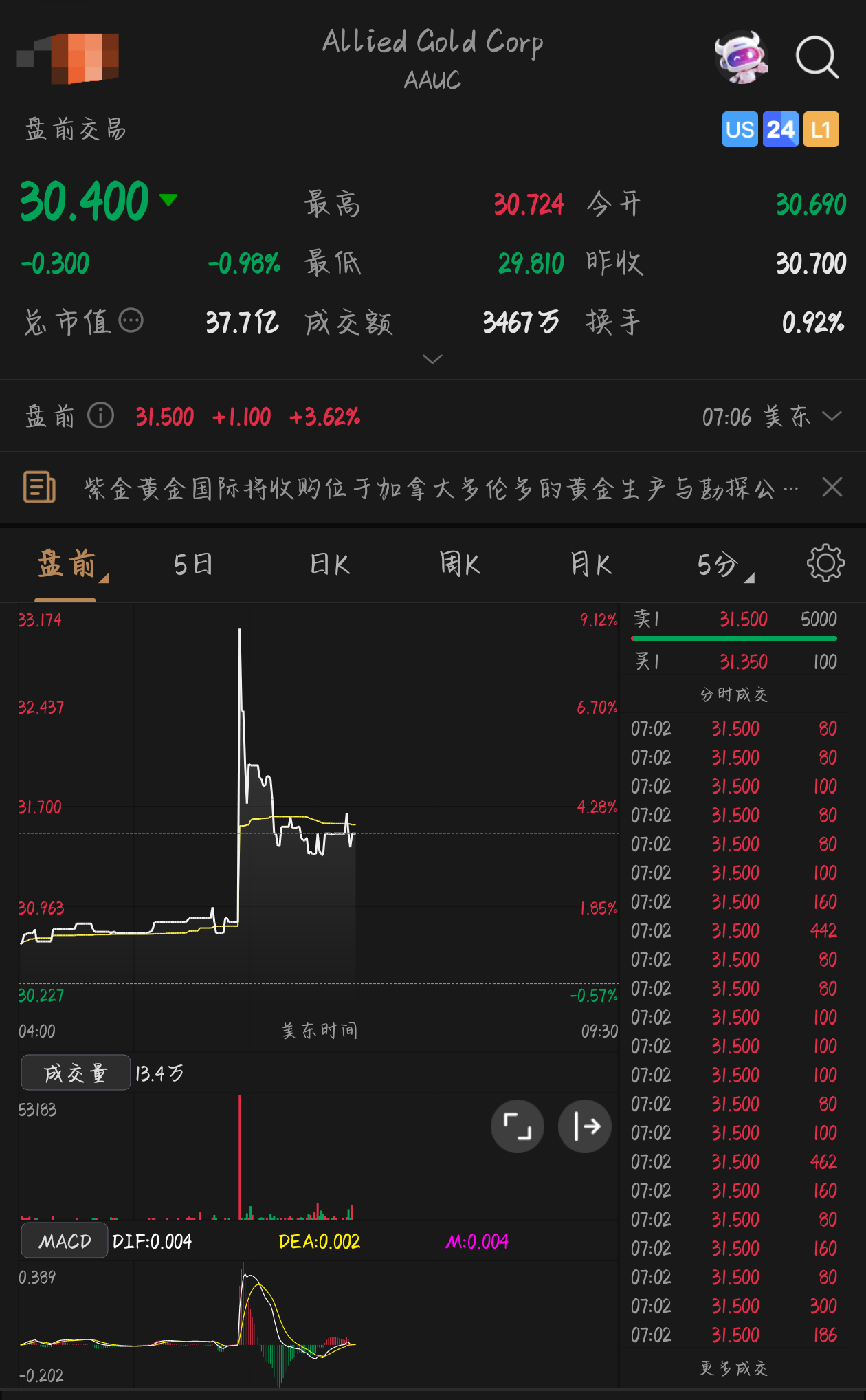Viewport: 866px width, 1400px height.
Task: Switch to the 5日 chart tab
Action: [x=193, y=565]
